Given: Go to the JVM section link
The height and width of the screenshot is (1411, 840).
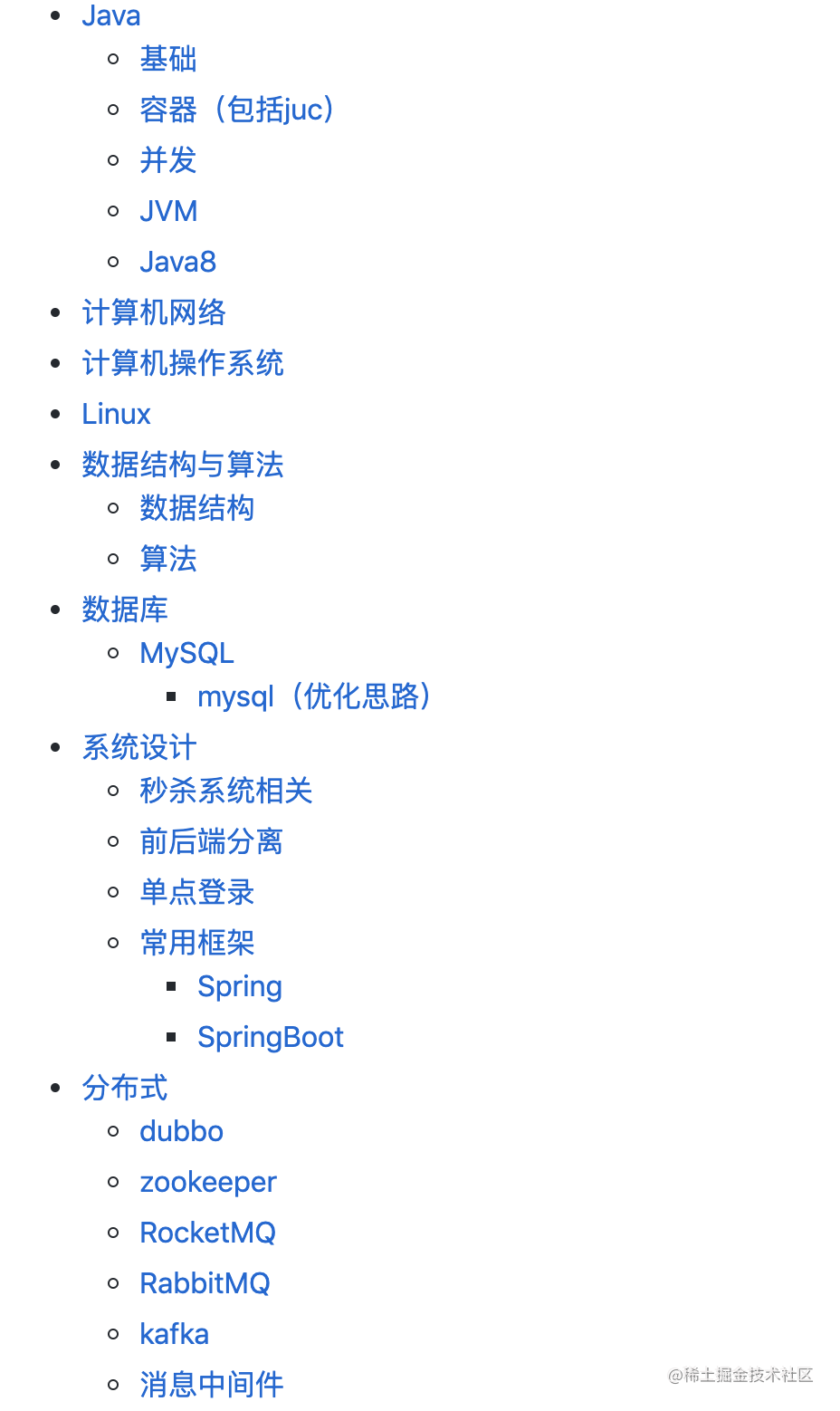Looking at the screenshot, I should [168, 211].
